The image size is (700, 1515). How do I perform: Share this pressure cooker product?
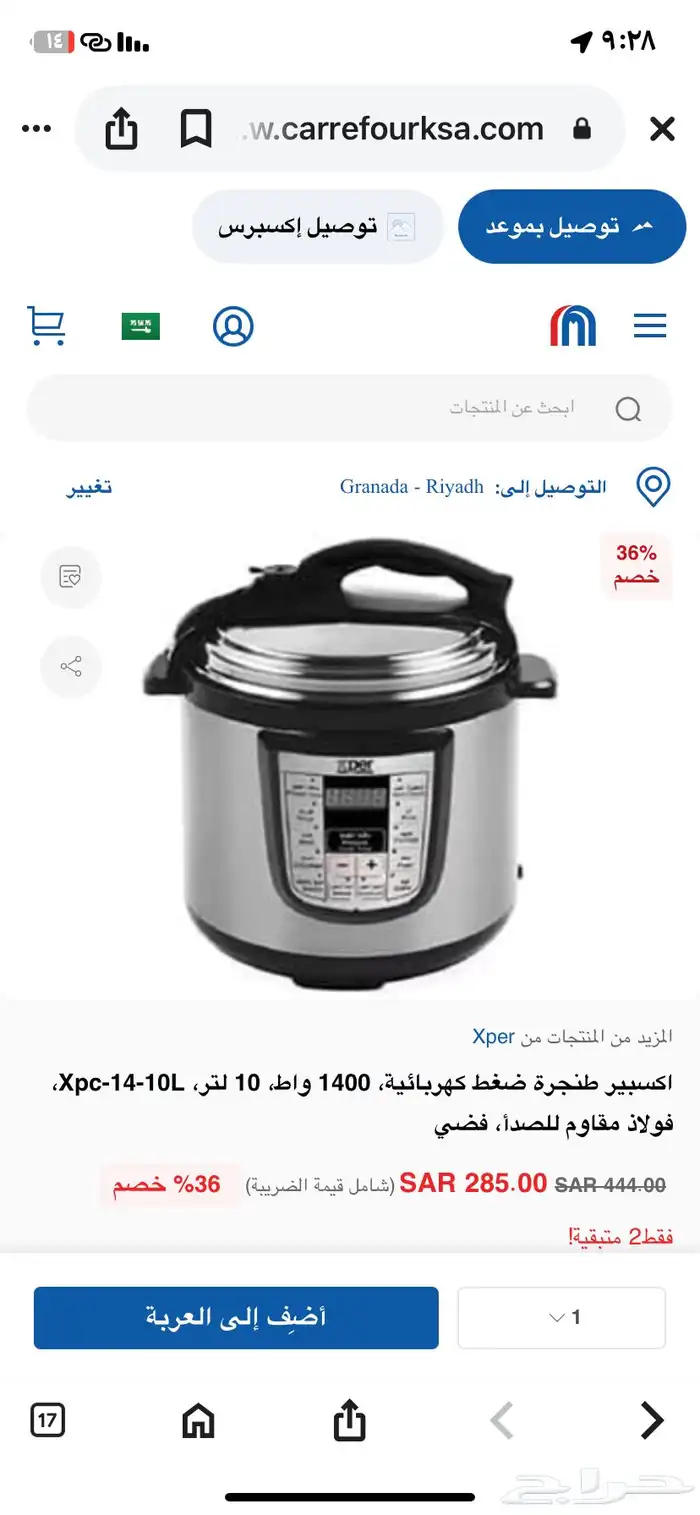coord(71,667)
